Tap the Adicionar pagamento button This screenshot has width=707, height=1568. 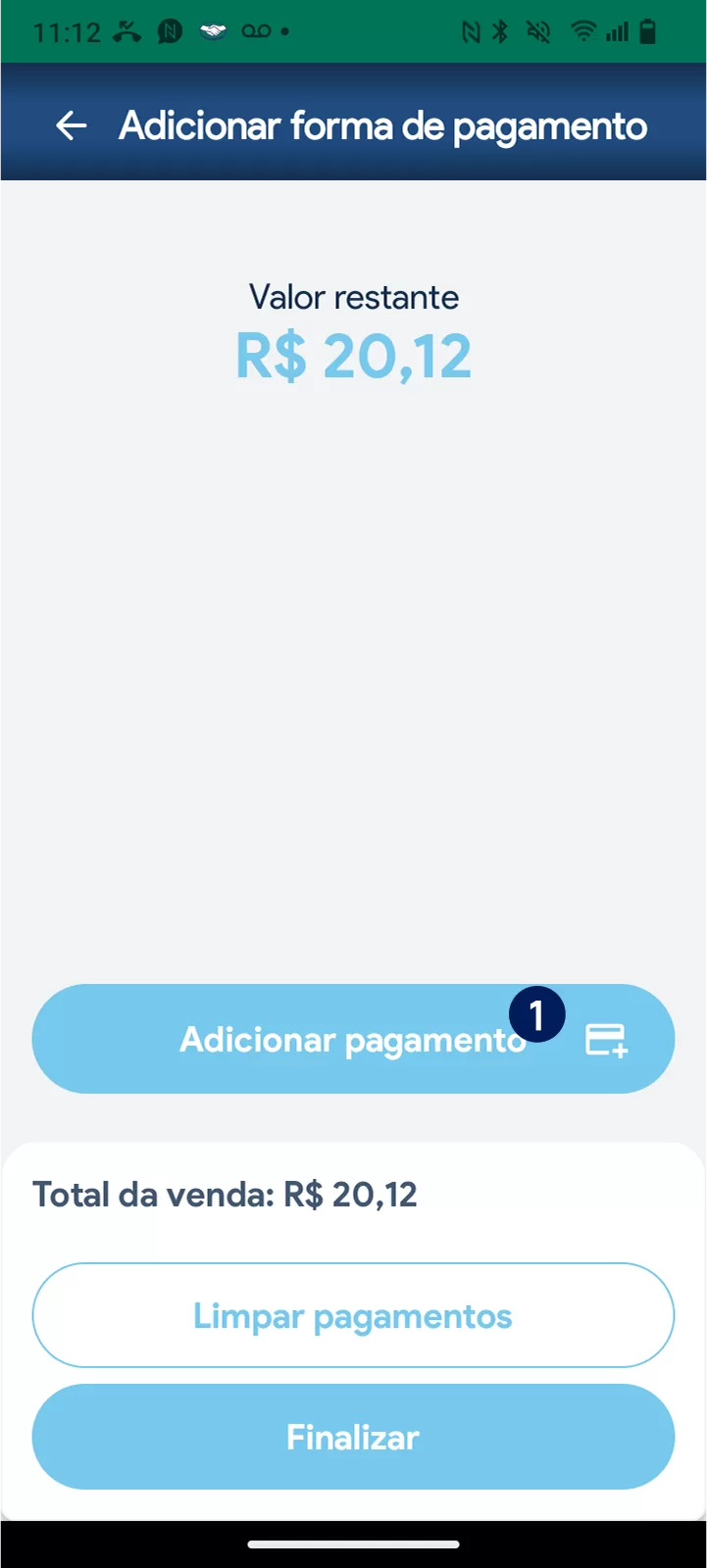pyautogui.click(x=353, y=1039)
